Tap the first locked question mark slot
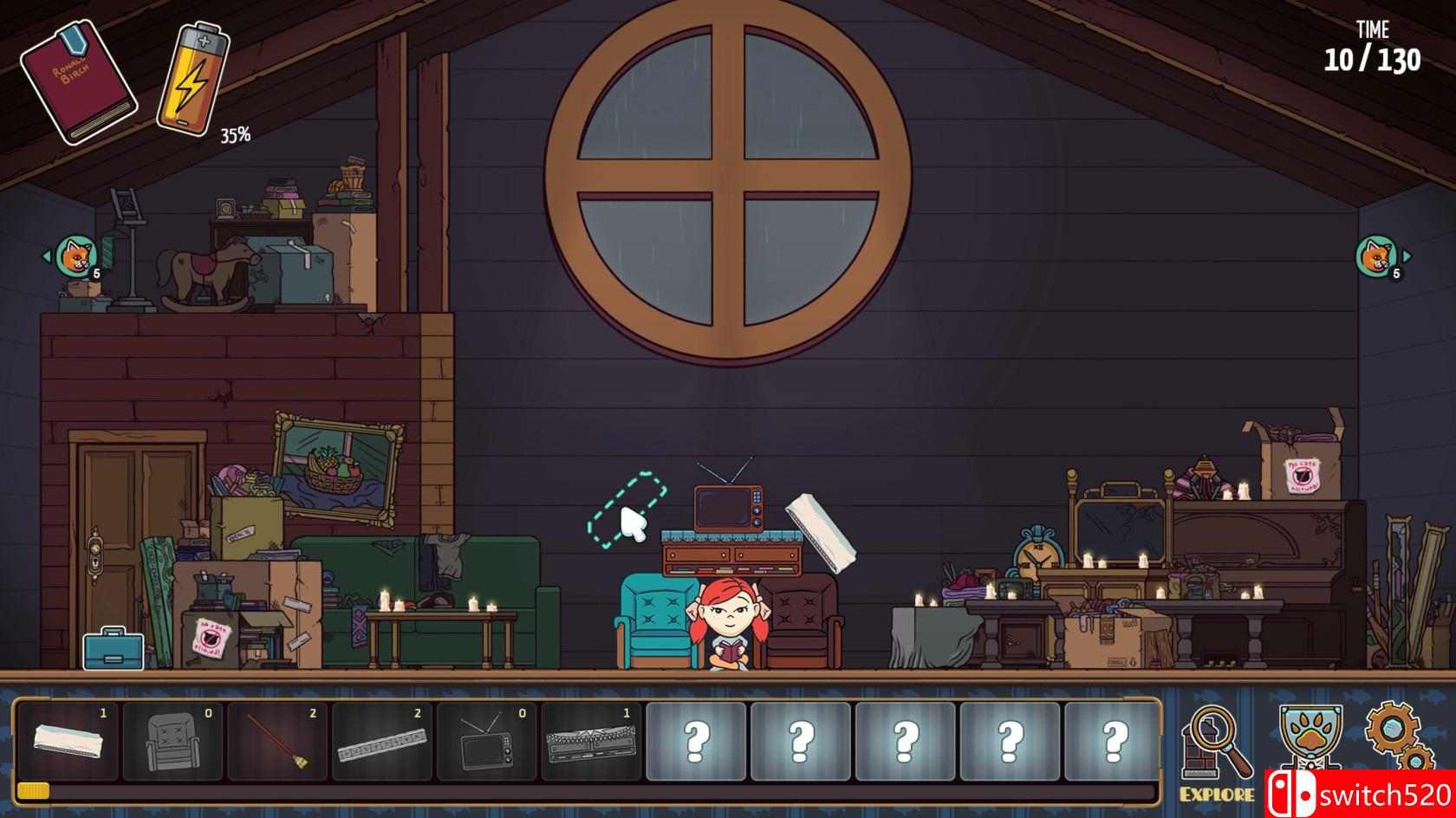1456x818 pixels. 696,742
